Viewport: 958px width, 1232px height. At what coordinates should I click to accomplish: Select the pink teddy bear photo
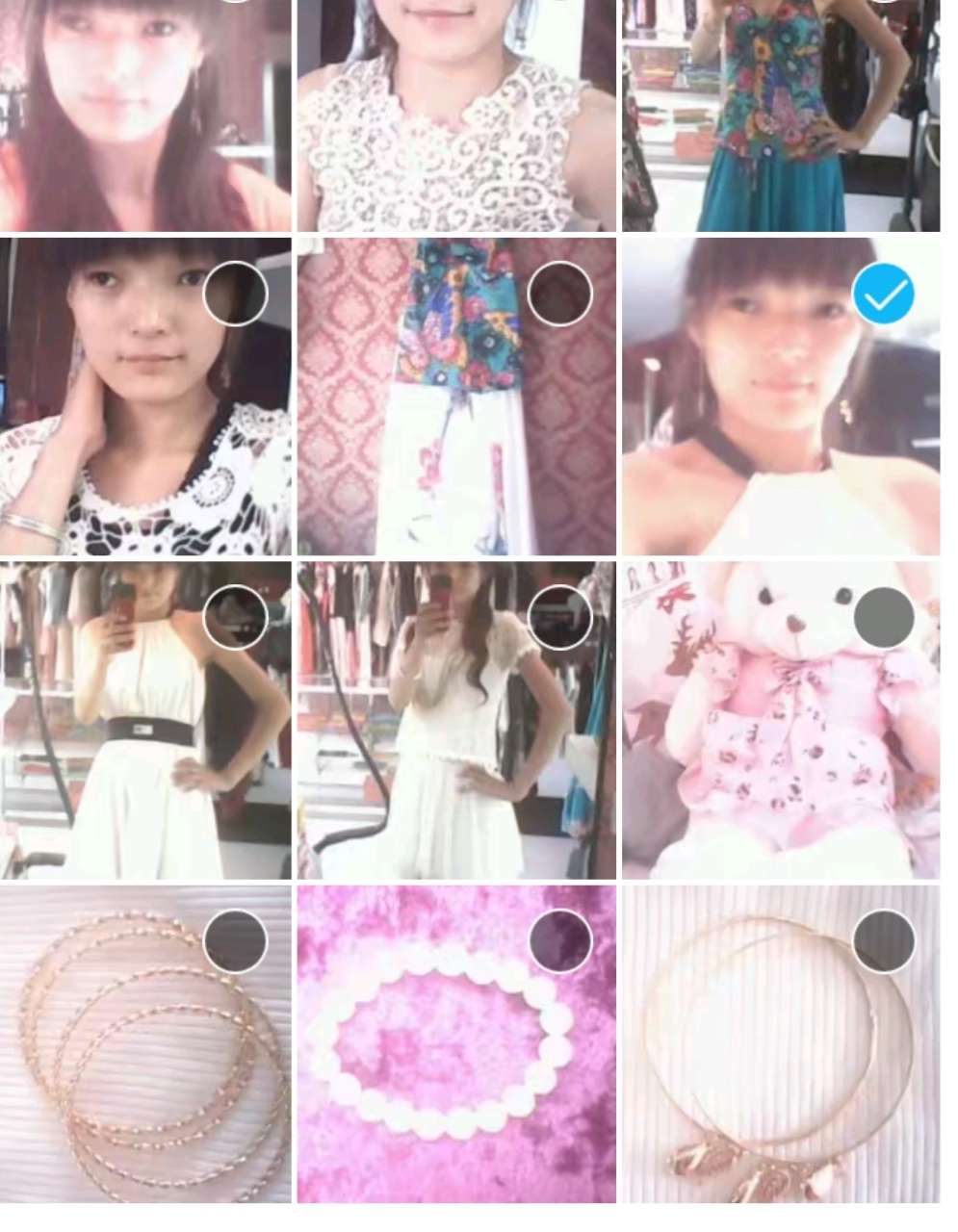click(883, 617)
